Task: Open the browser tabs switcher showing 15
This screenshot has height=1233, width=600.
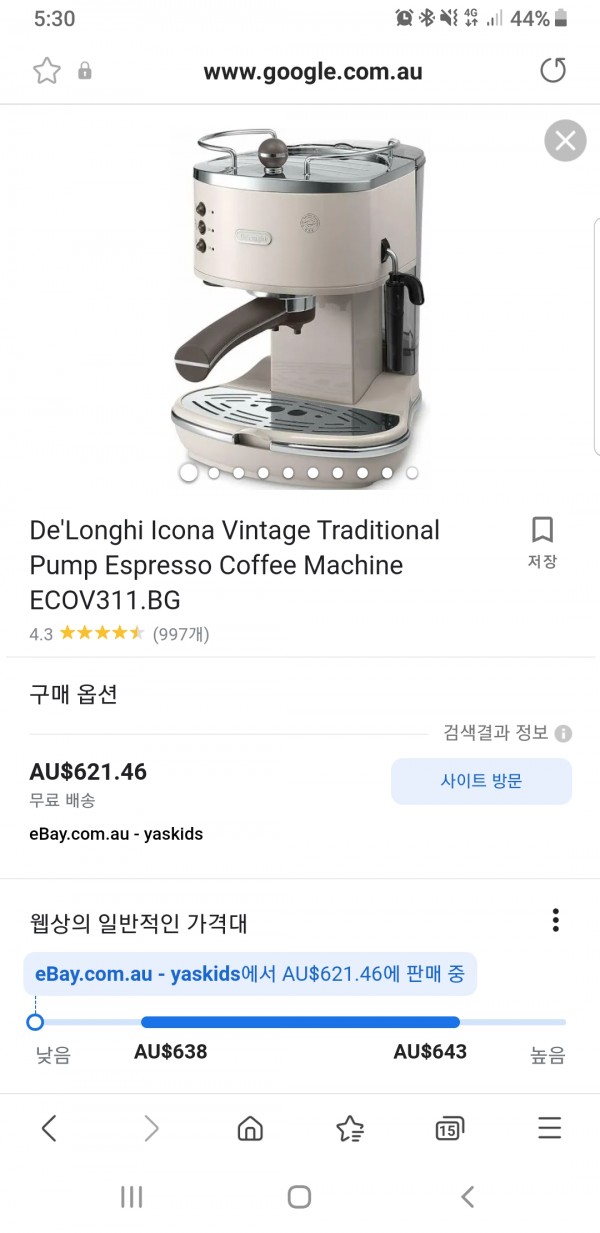Action: pos(450,1129)
